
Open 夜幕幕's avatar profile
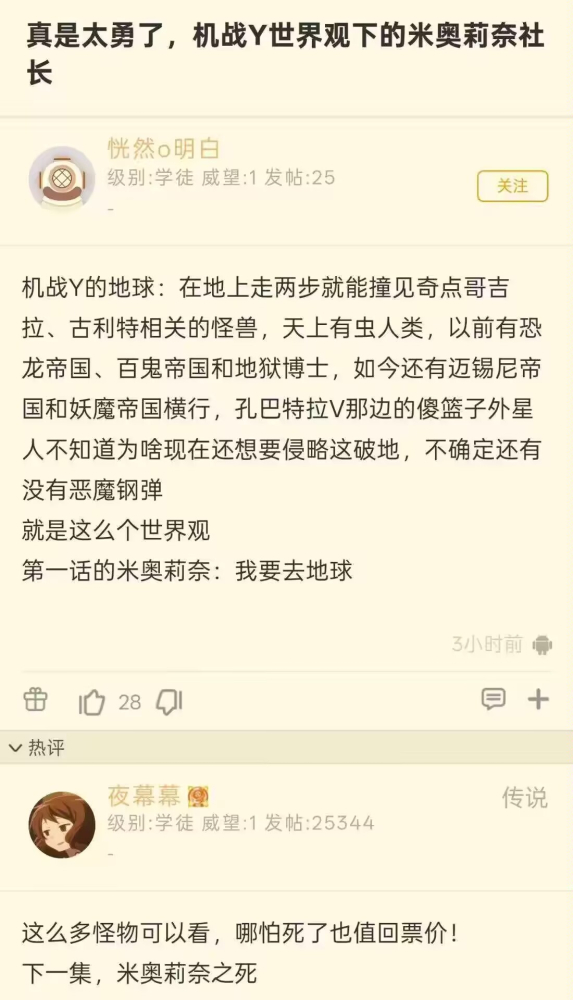point(61,825)
